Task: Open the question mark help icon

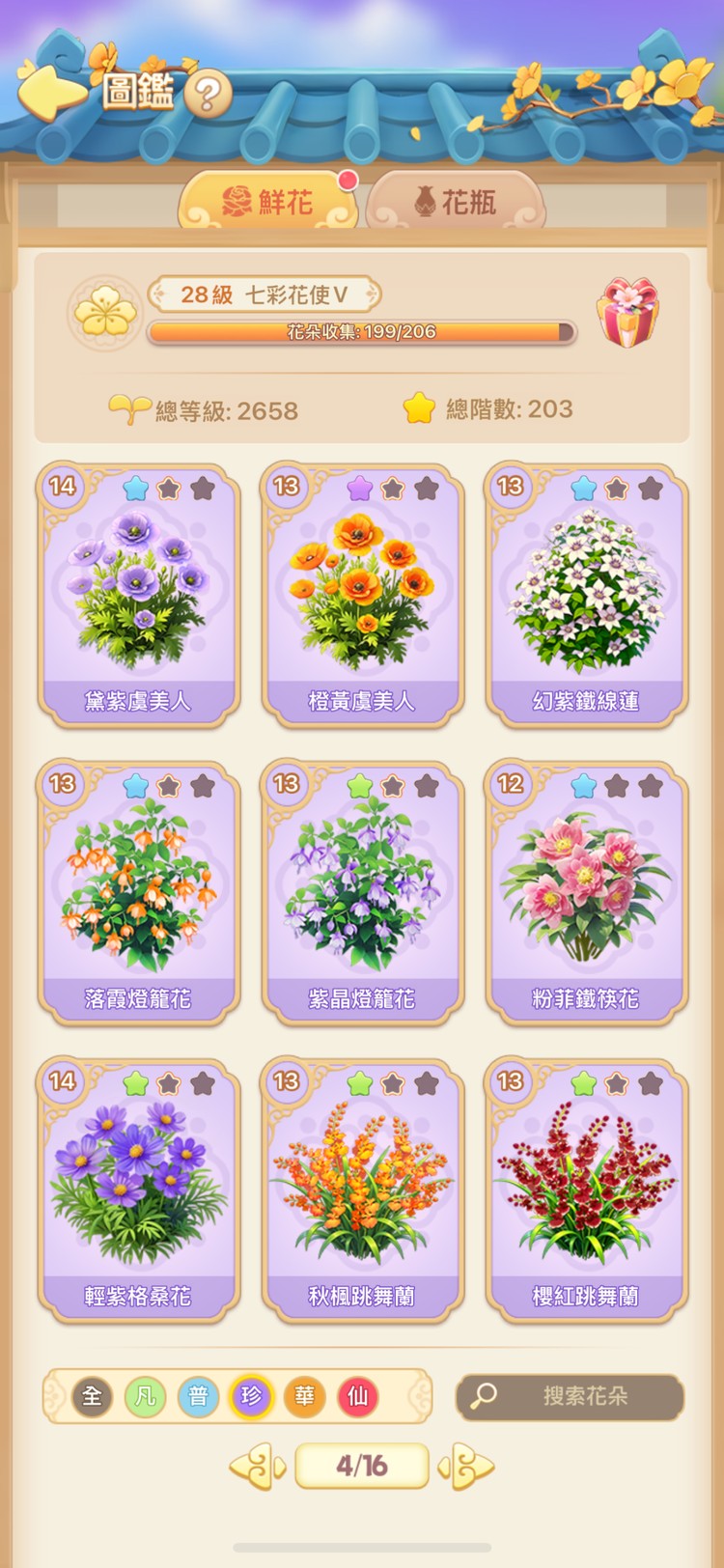Action: click(x=208, y=95)
